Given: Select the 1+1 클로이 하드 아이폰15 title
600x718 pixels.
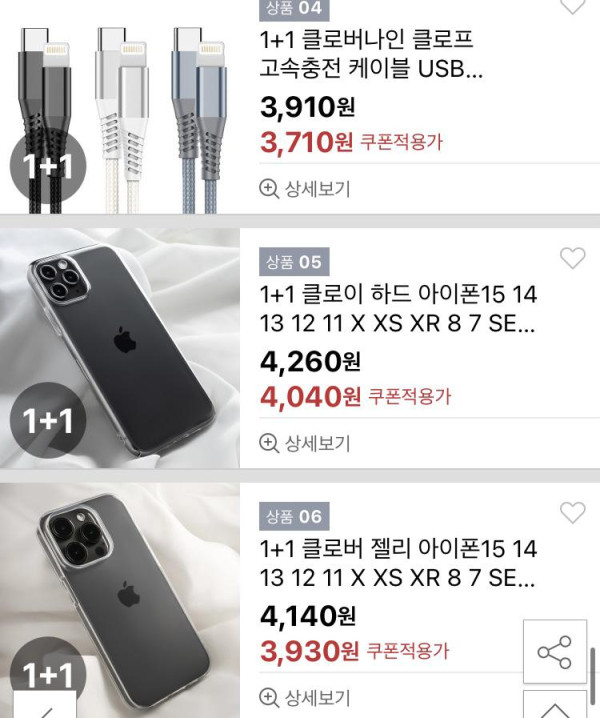Looking at the screenshot, I should [398, 310].
